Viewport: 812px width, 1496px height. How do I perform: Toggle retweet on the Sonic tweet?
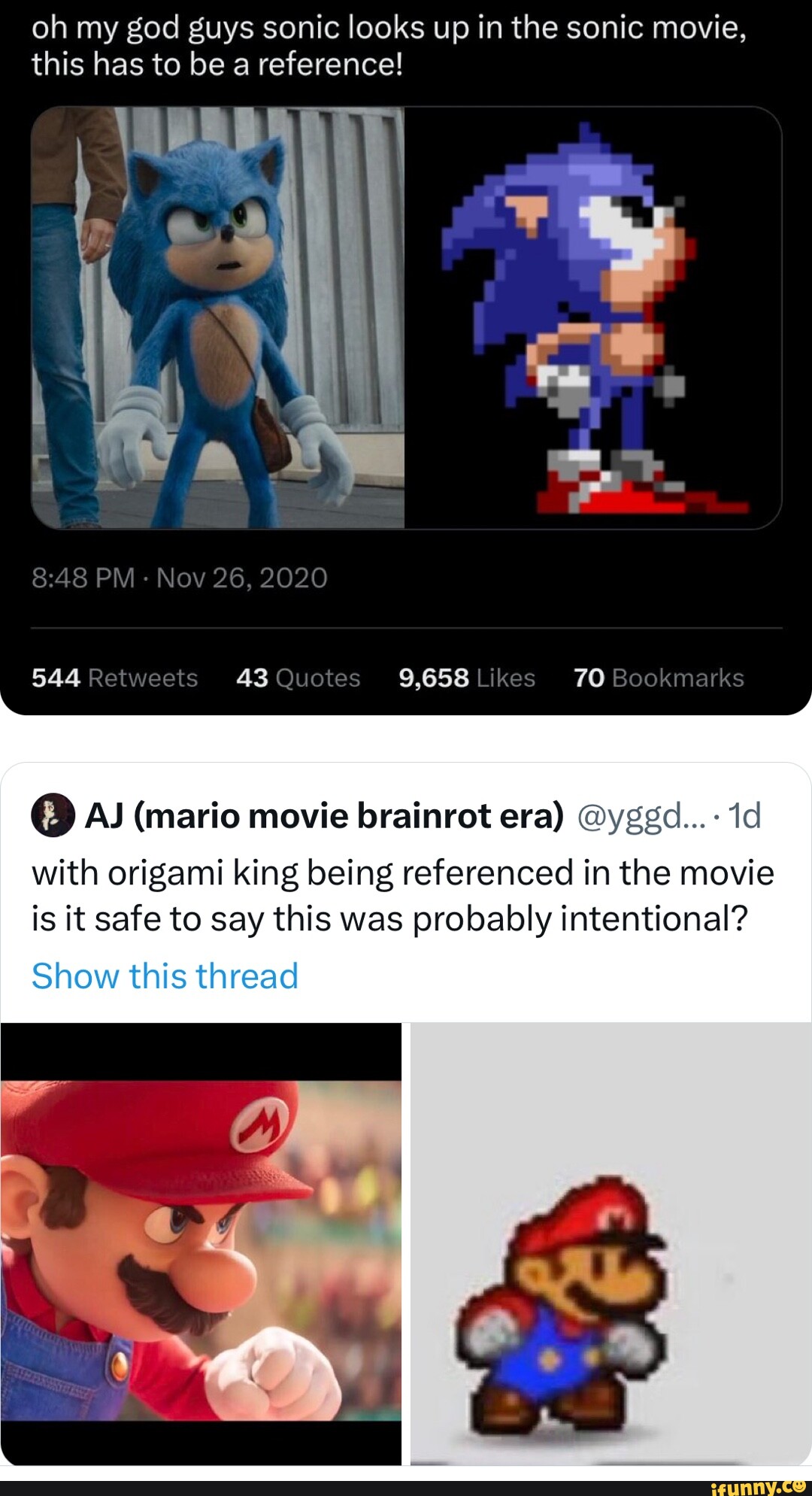coord(114,678)
